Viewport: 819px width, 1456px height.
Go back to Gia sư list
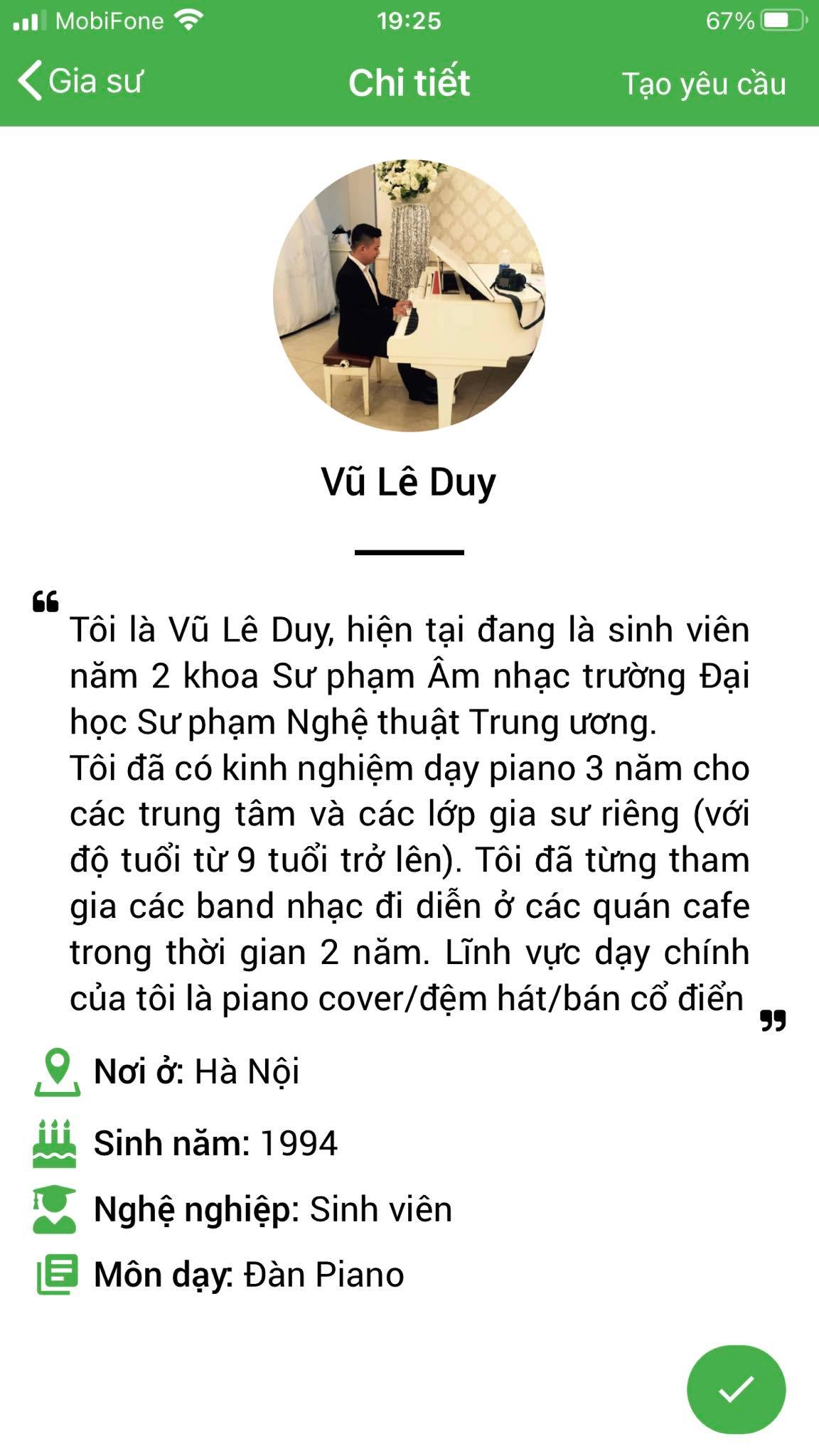[x=80, y=81]
